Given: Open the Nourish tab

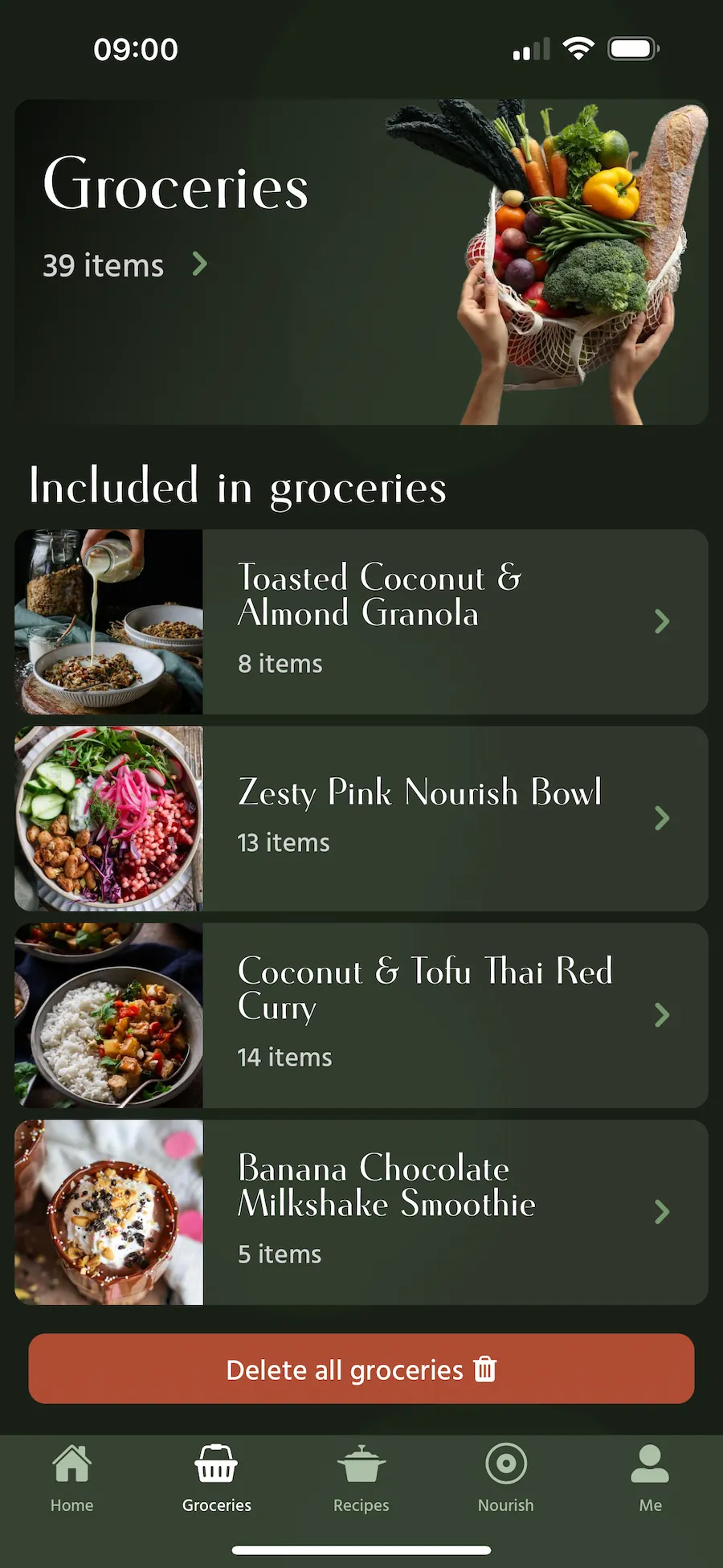Looking at the screenshot, I should 506,1479.
